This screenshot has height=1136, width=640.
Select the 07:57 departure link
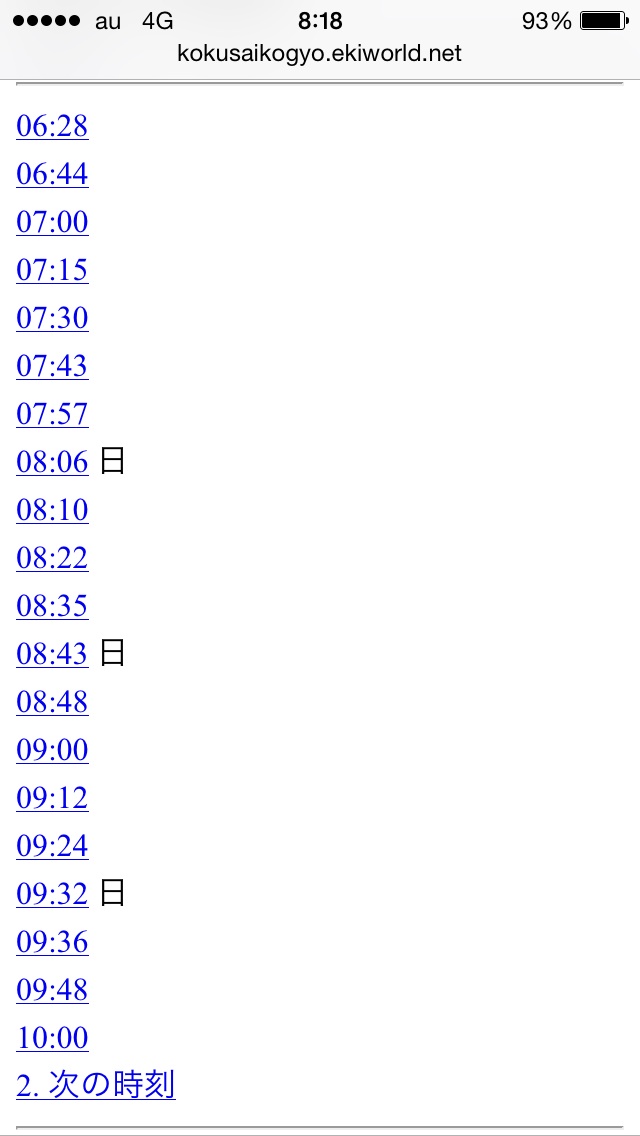pyautogui.click(x=52, y=414)
